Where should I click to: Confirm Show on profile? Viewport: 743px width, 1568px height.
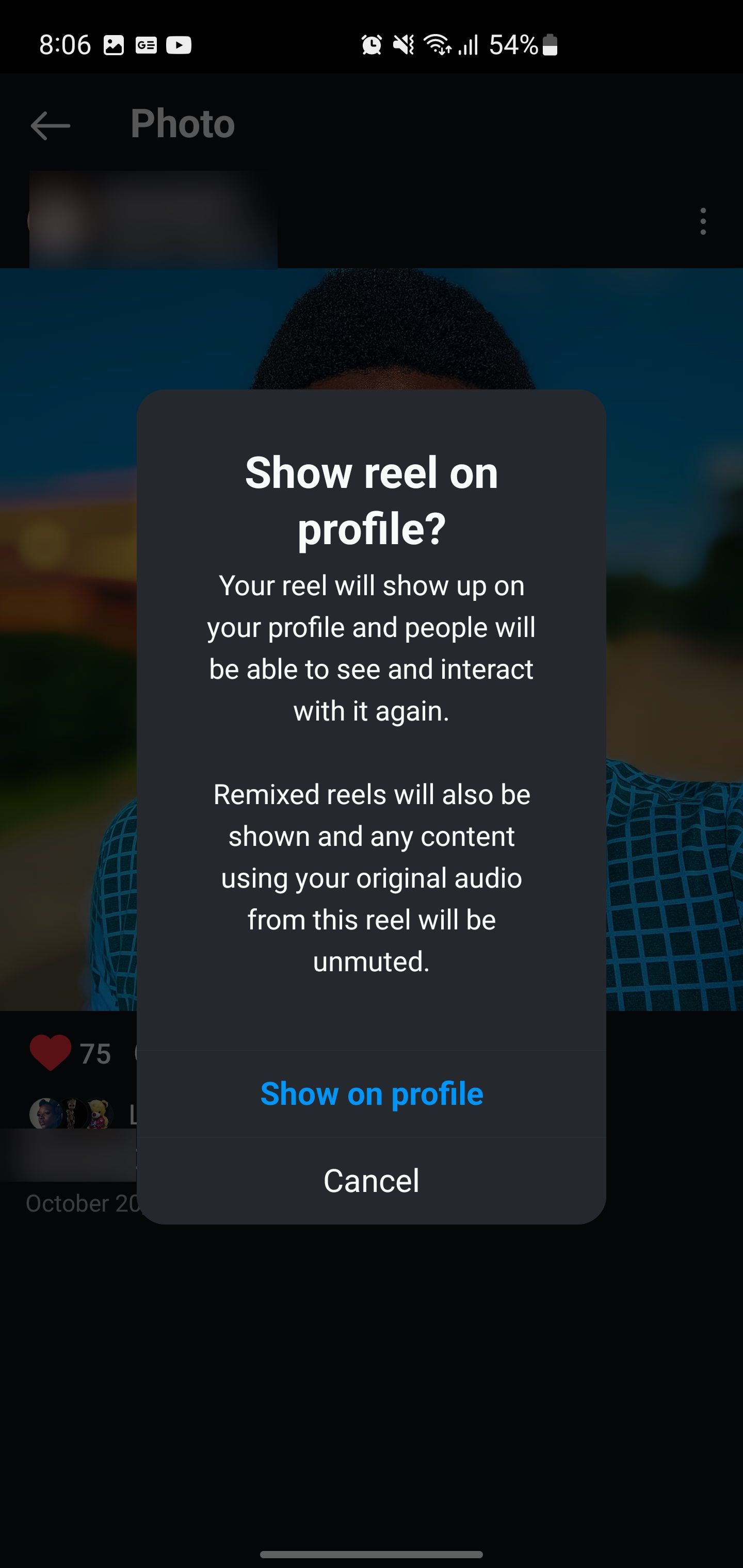point(372,1094)
